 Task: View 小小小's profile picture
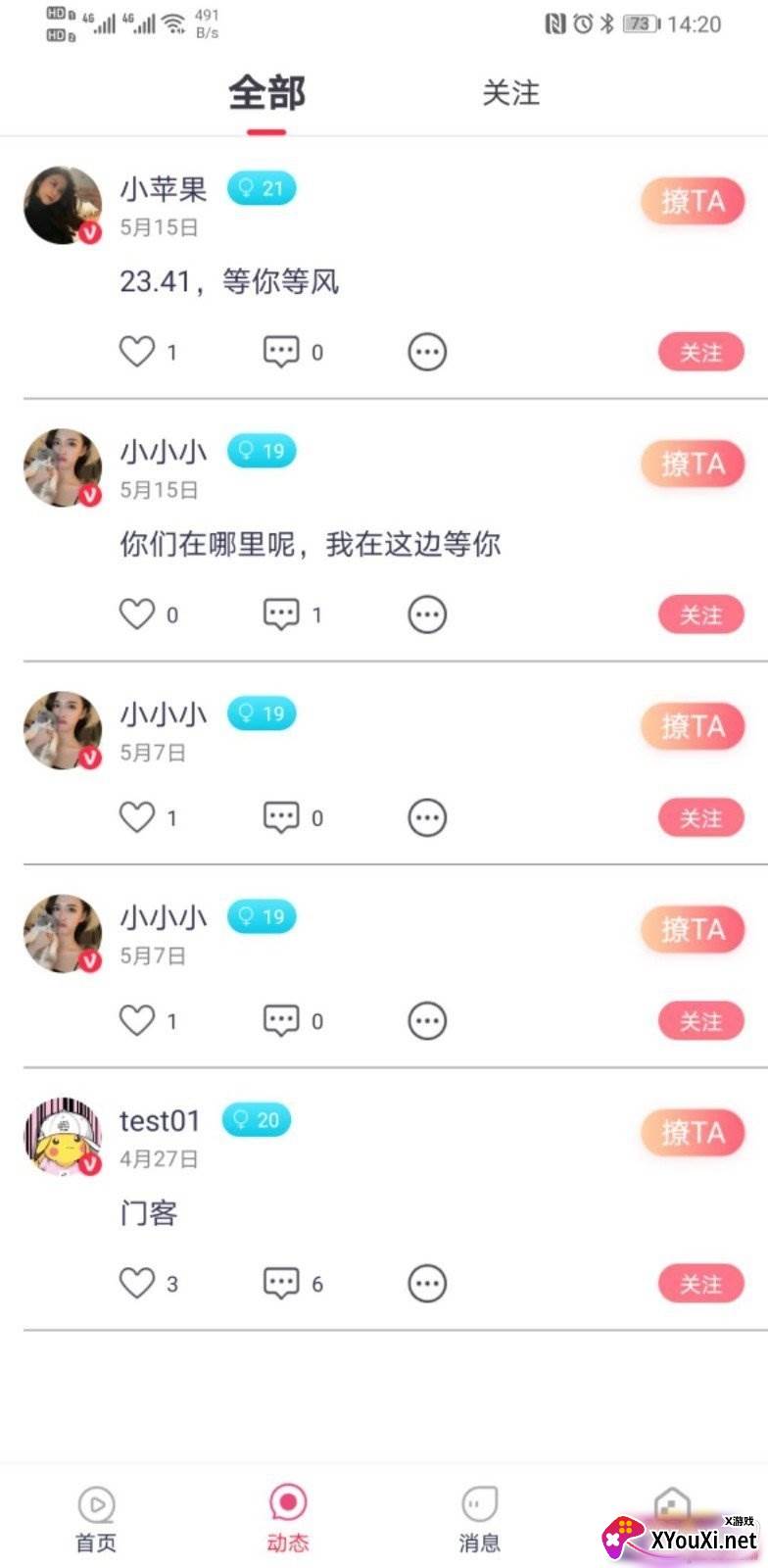(61, 467)
